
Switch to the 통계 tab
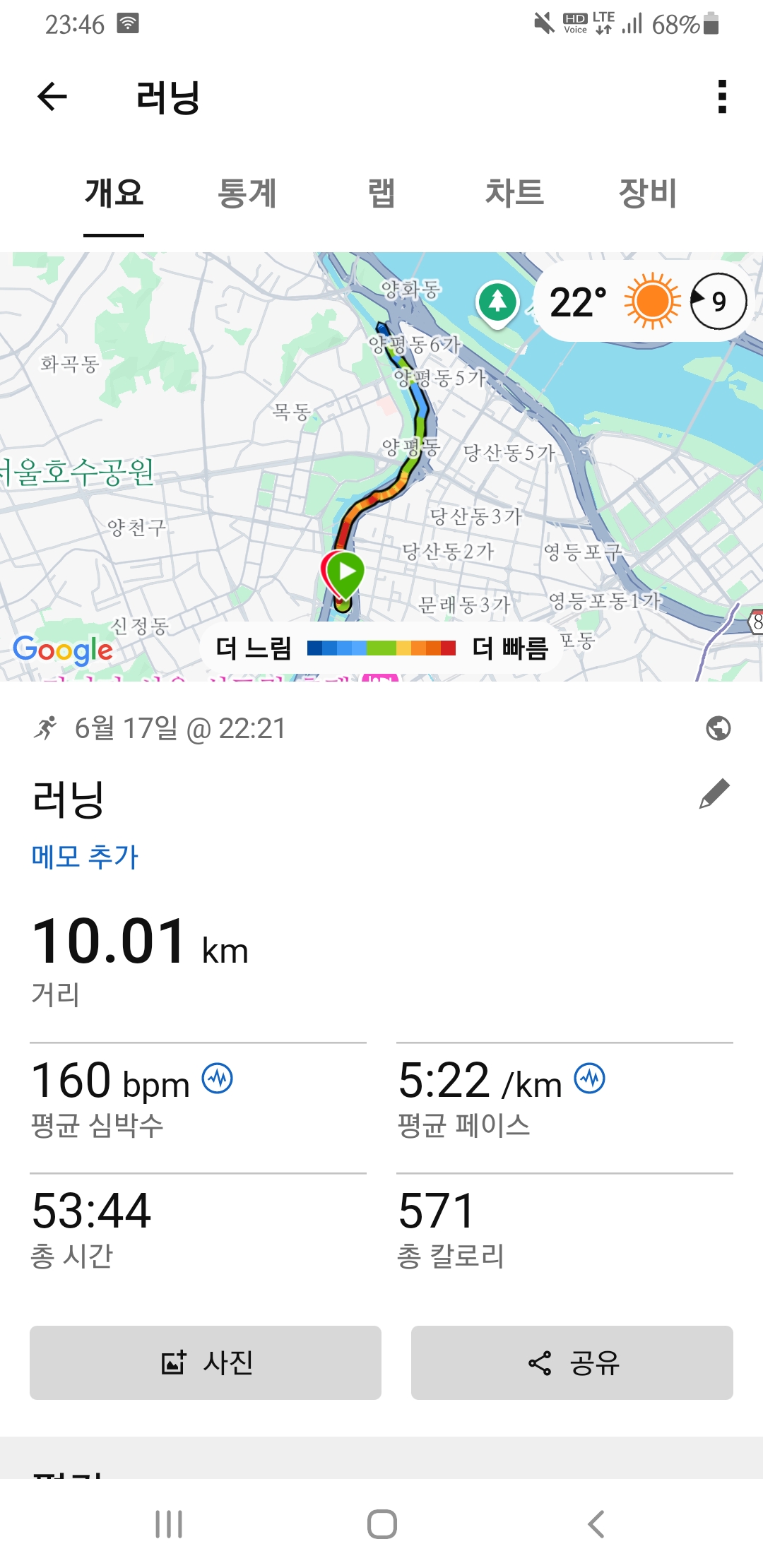point(247,193)
